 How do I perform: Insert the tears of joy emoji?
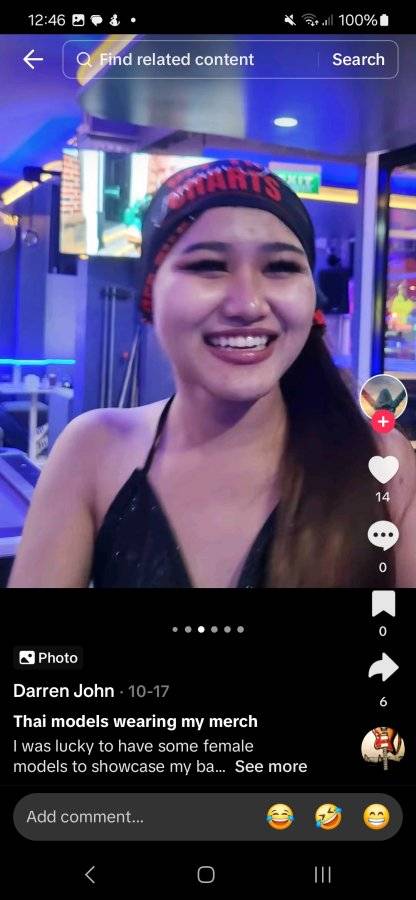(280, 817)
